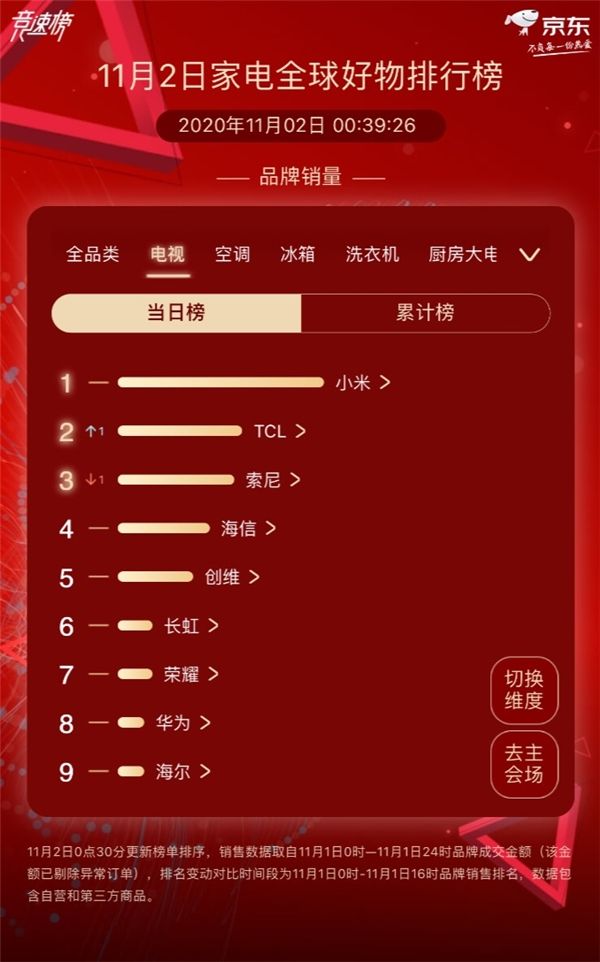Screen dimensions: 600x962
Task: View the 海尔 brand details
Action: tap(182, 771)
